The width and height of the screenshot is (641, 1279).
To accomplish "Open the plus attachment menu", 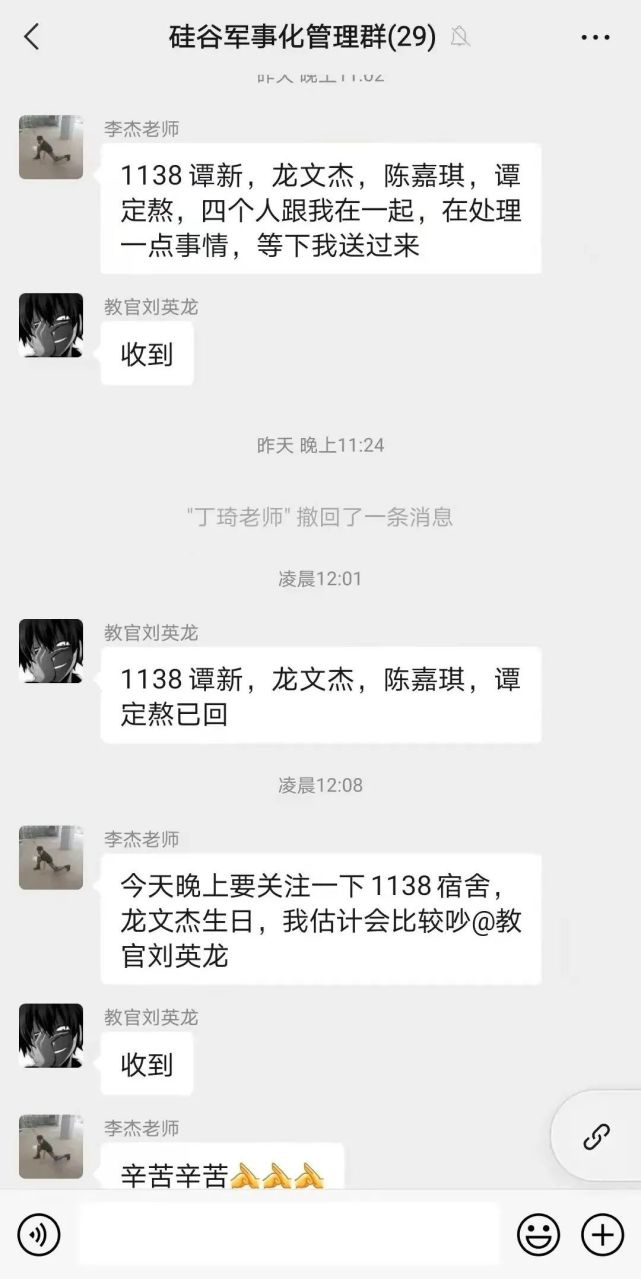I will (x=602, y=1235).
